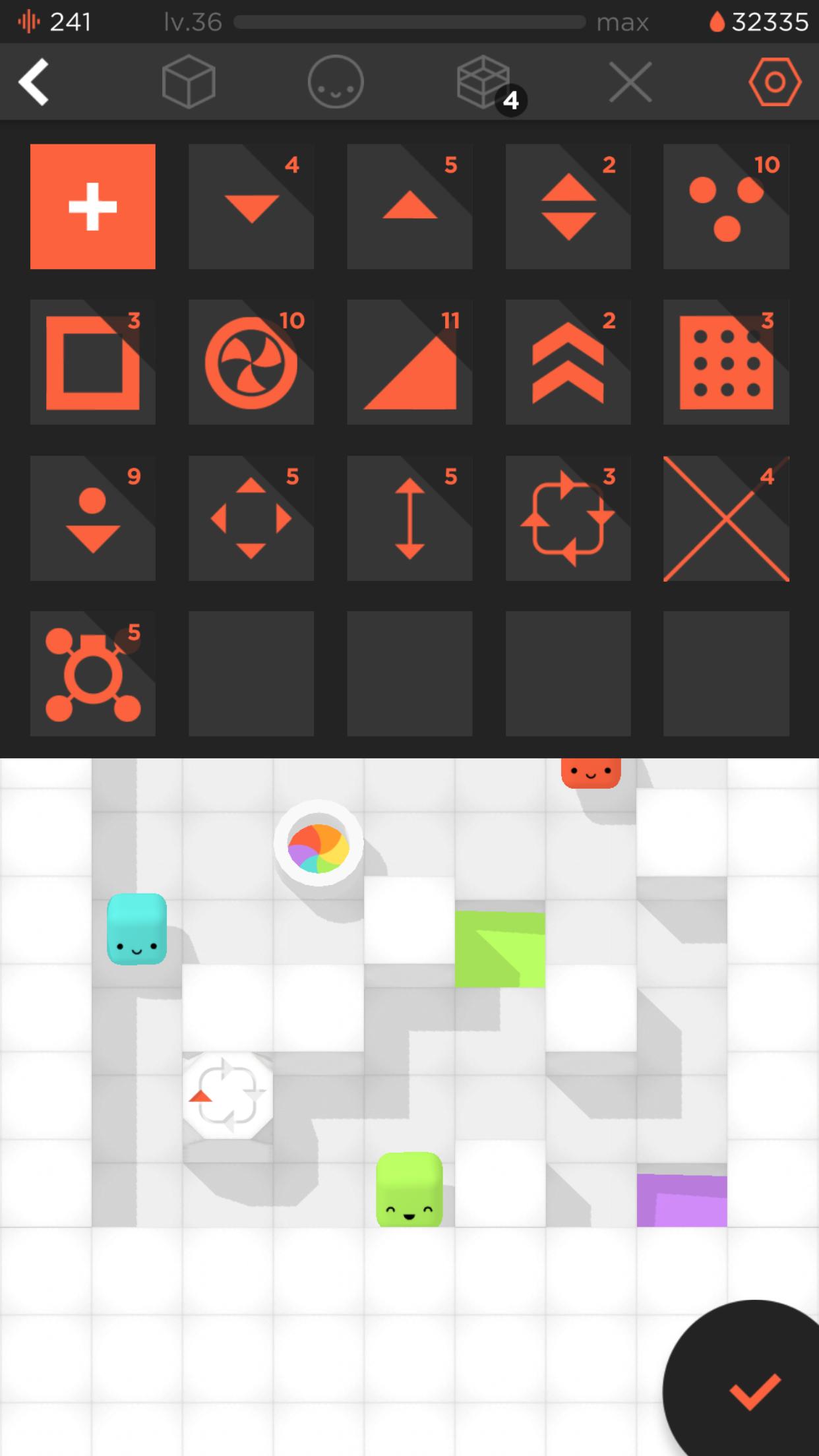Tap the orange plus tile
The width and height of the screenshot is (819, 1456).
pyautogui.click(x=93, y=206)
